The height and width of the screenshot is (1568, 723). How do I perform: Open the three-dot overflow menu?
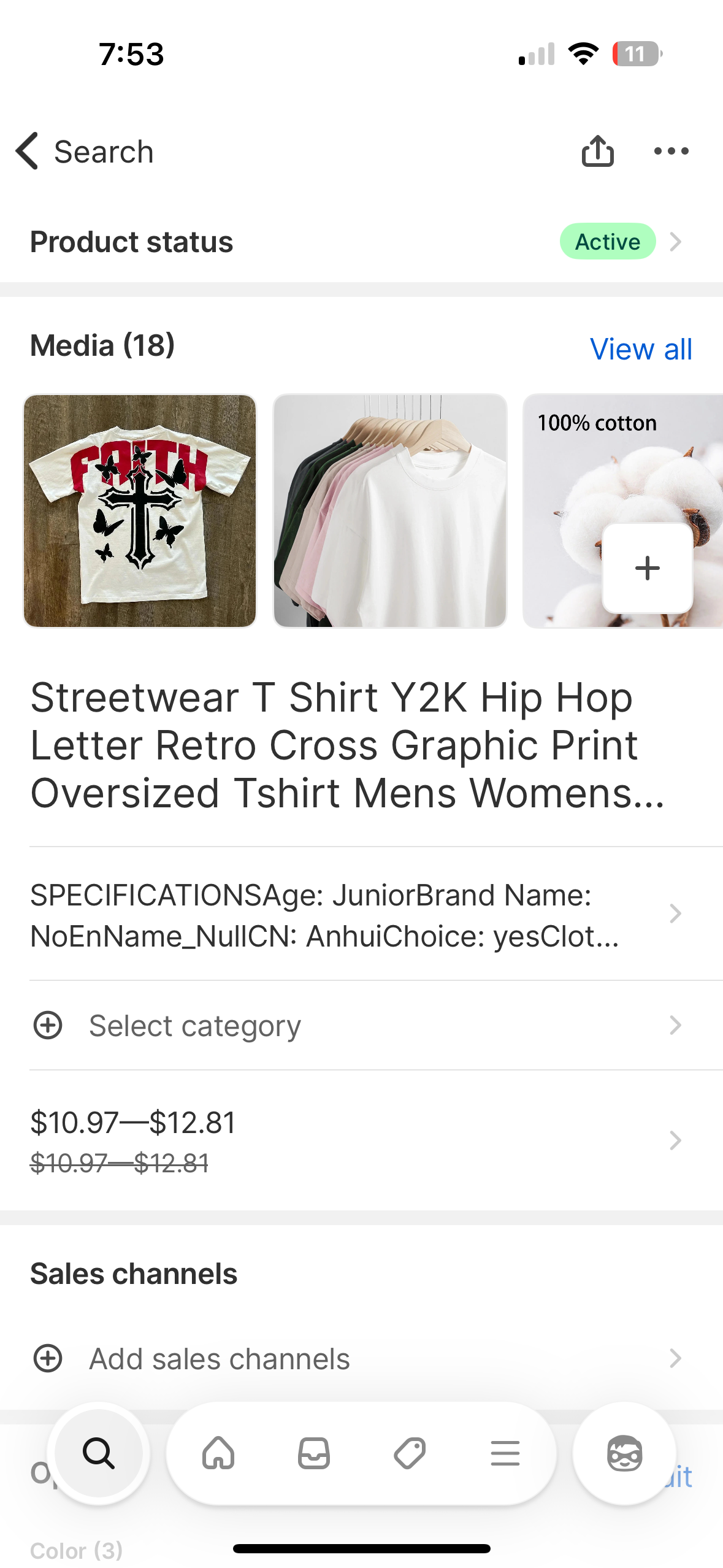671,151
